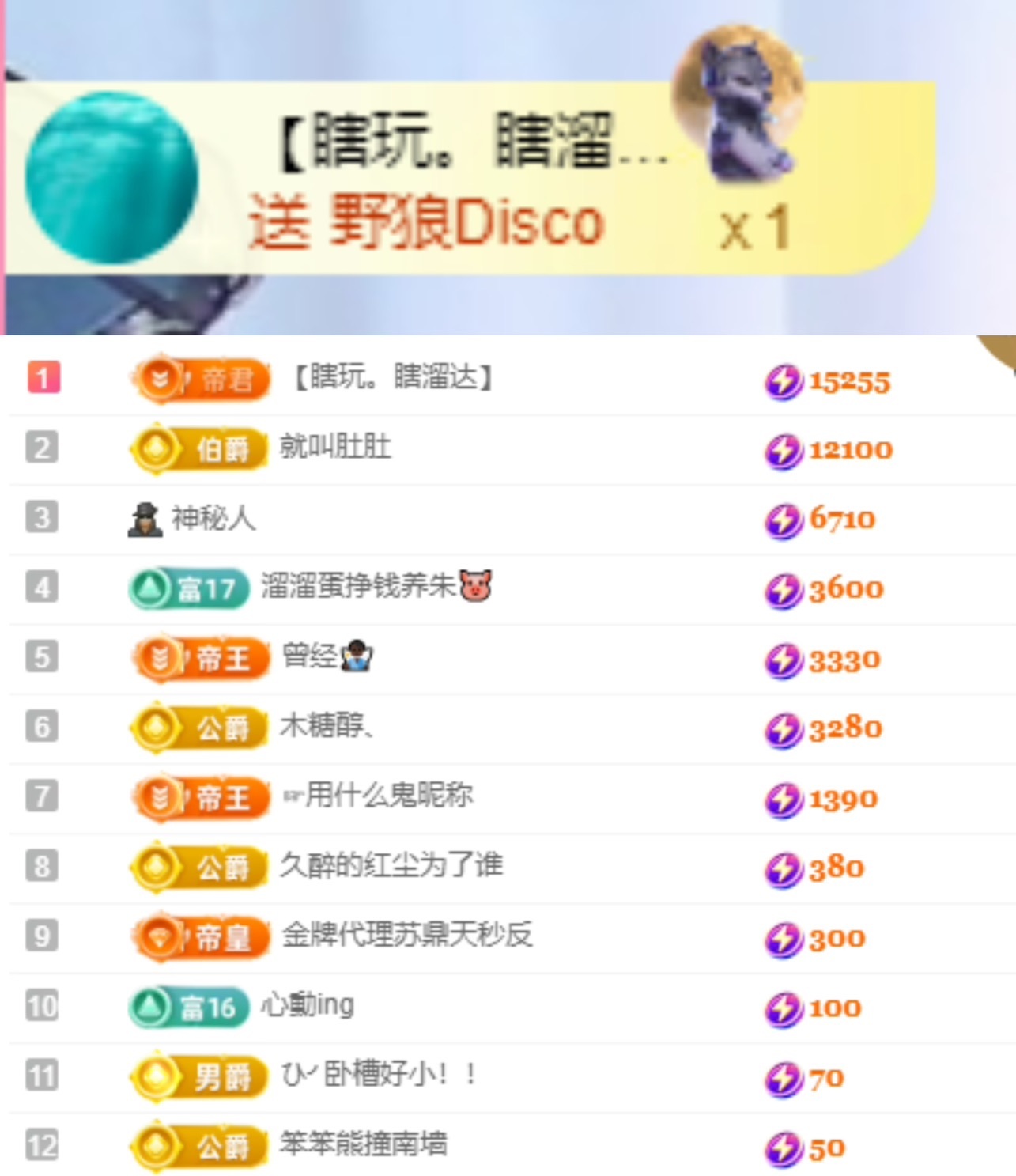Select the user 卧槽好小!!
Image resolution: width=1016 pixels, height=1176 pixels.
[380, 1076]
